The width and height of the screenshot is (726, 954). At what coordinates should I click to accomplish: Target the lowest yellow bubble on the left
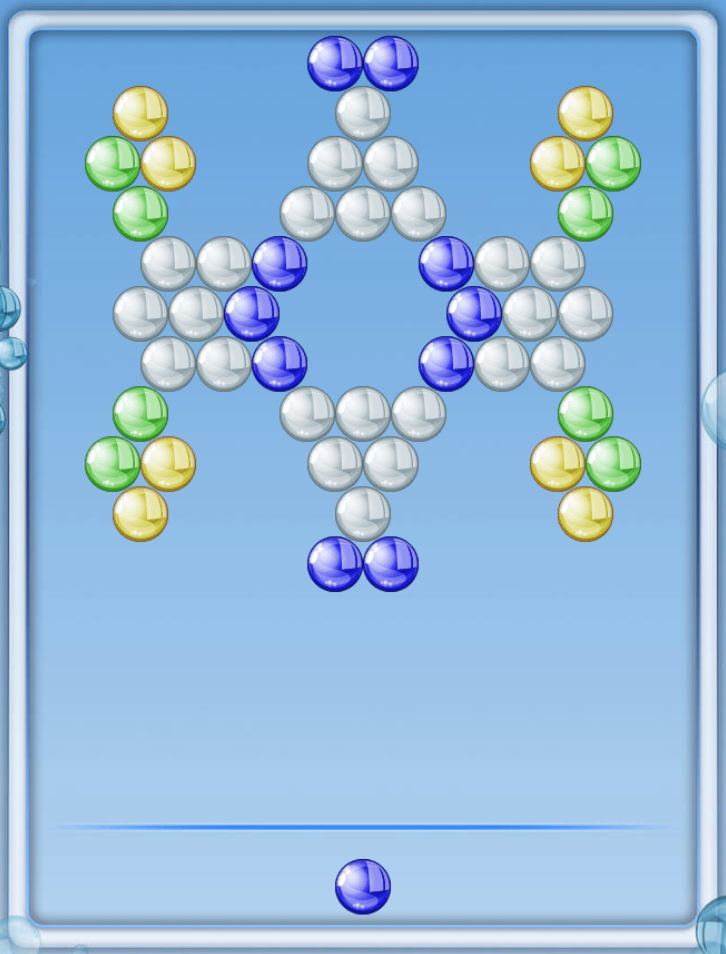coord(140,513)
